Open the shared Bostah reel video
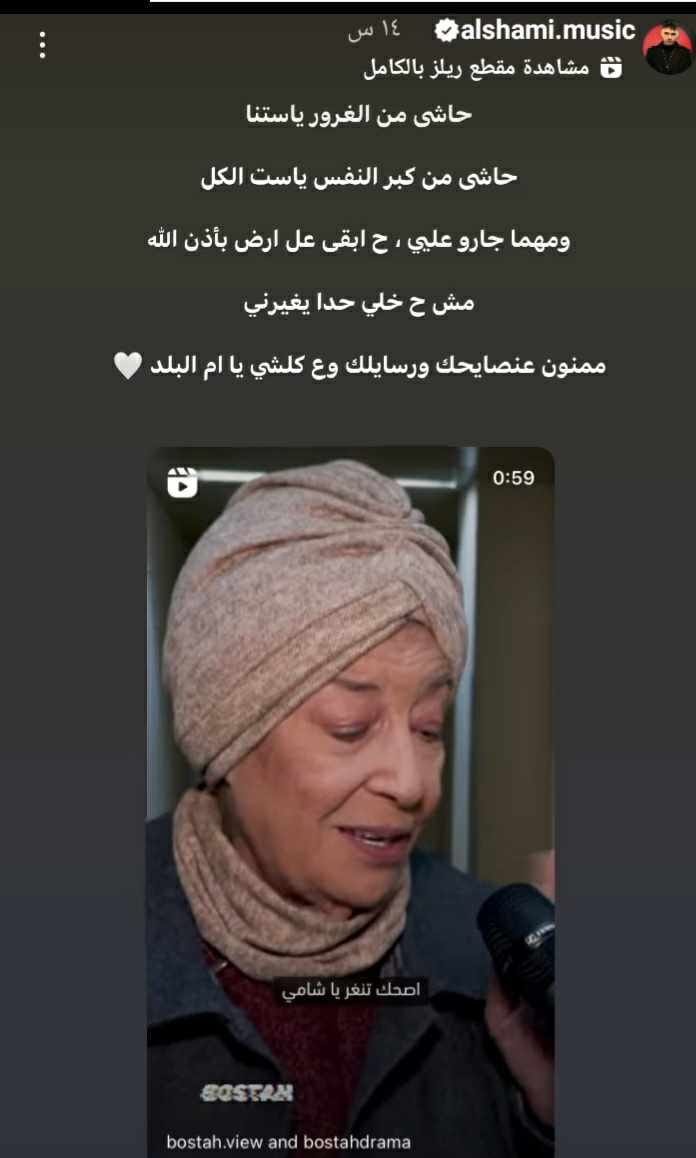Viewport: 696px width, 1158px height. pos(351,801)
